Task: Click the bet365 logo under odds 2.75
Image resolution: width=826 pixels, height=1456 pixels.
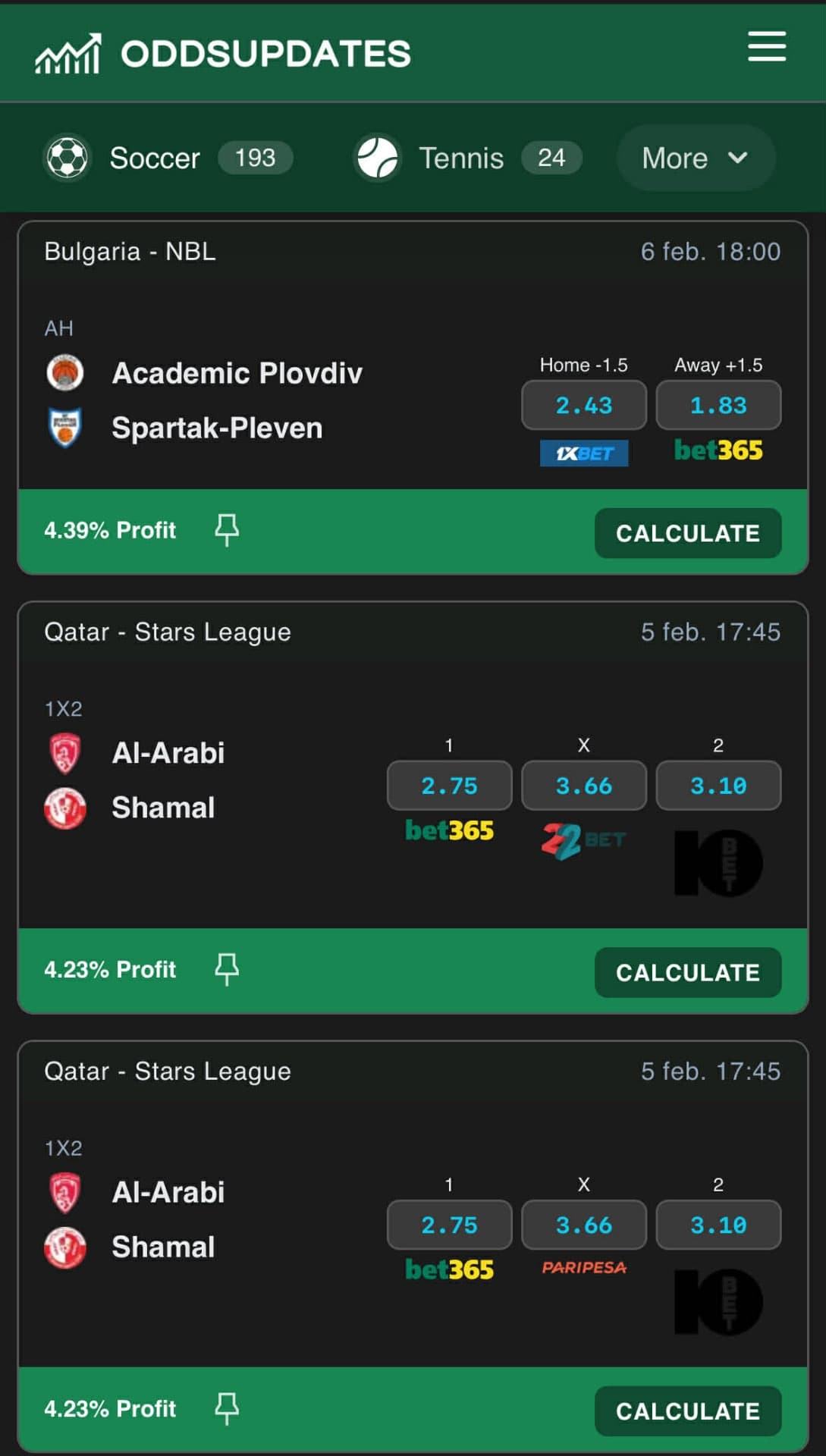Action: pyautogui.click(x=448, y=831)
